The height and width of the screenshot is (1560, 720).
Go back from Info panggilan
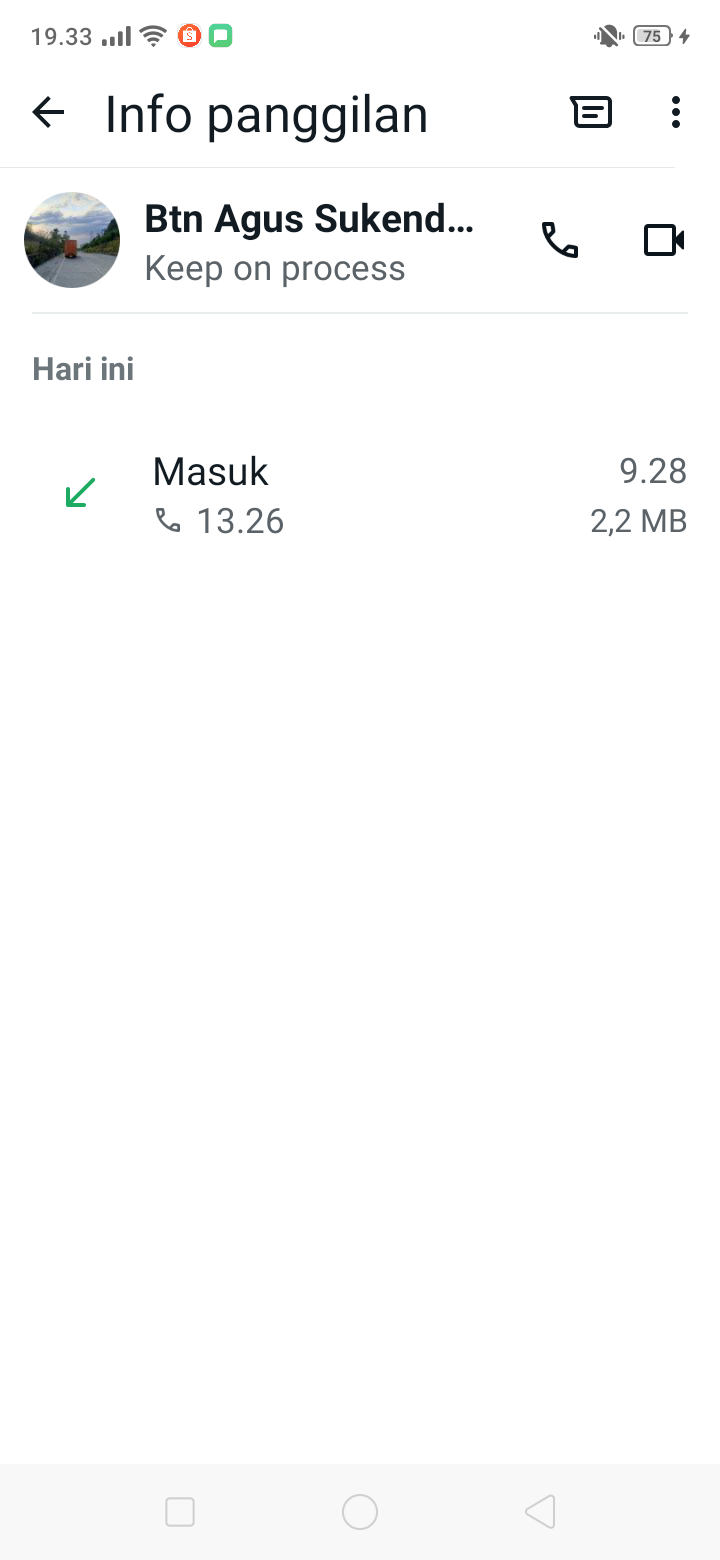48,113
